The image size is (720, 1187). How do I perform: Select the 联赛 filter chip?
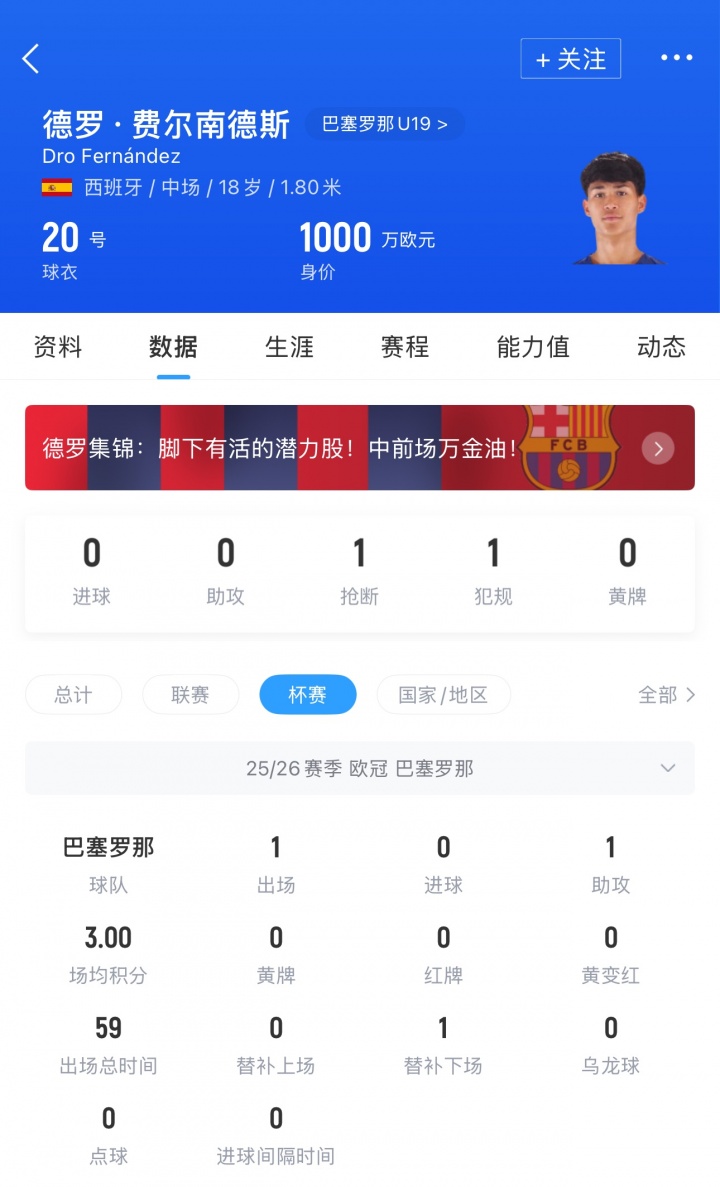tap(190, 695)
